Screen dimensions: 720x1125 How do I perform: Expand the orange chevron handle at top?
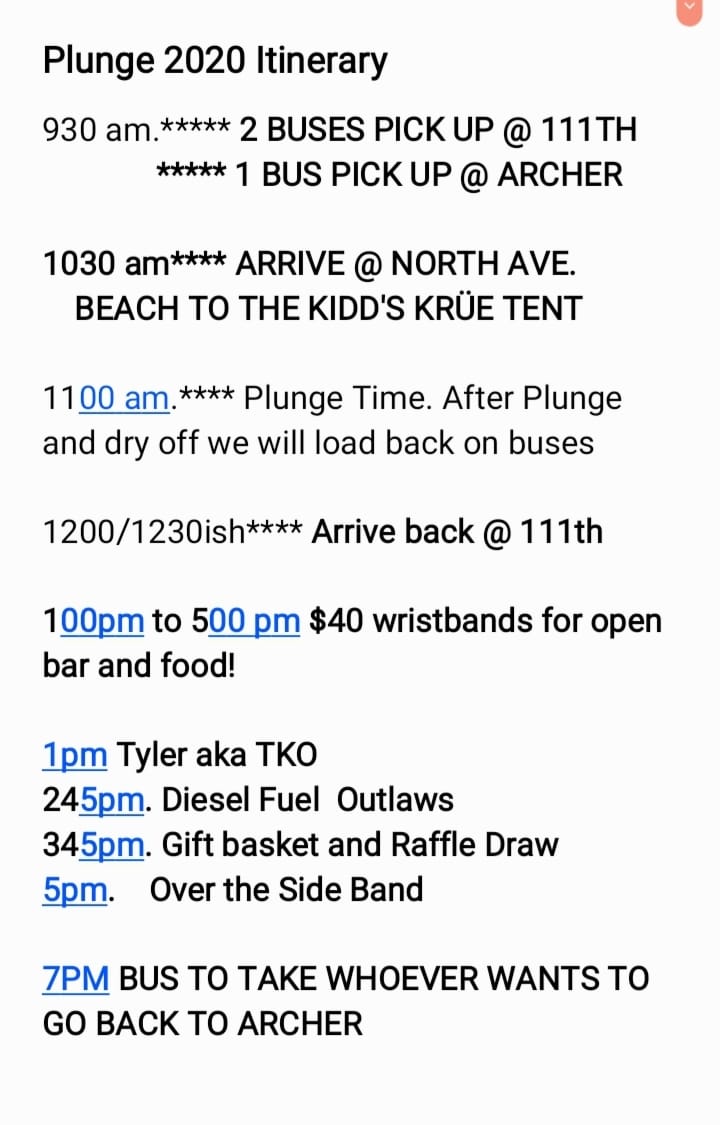[690, 9]
